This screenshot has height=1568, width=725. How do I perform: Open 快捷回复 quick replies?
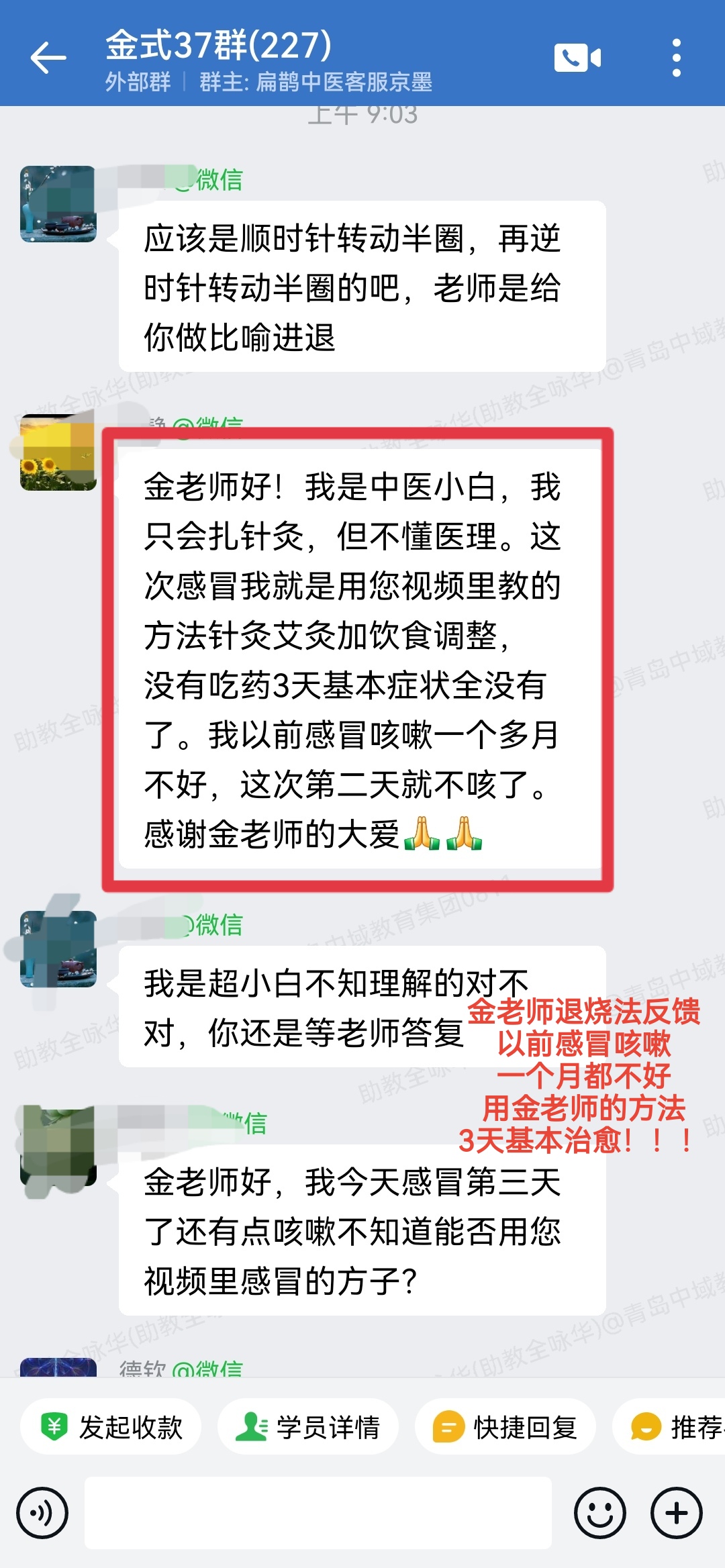(505, 1427)
